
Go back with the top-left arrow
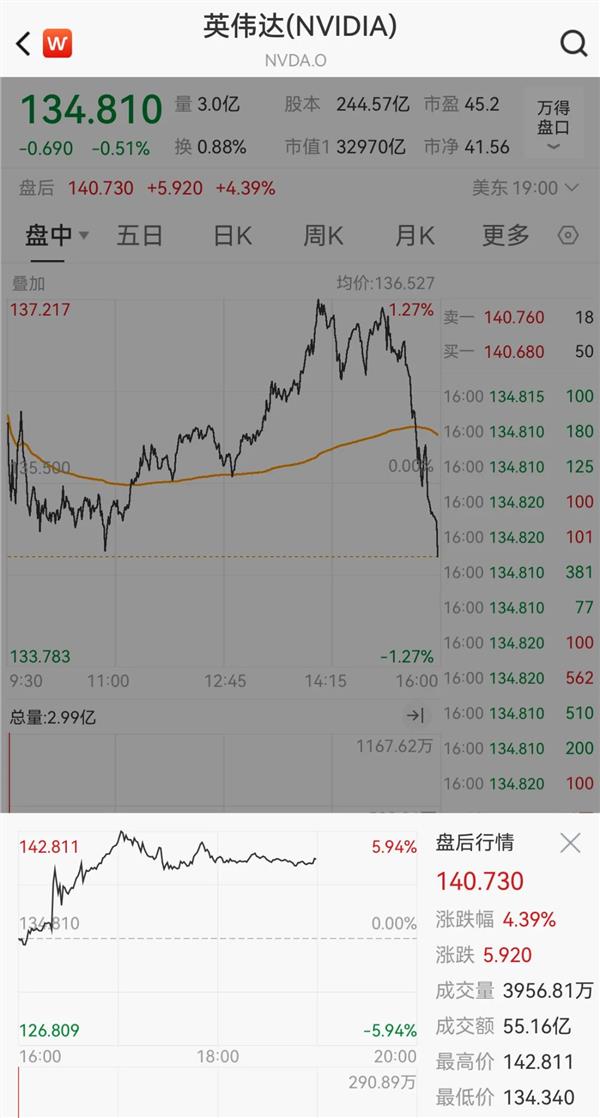(x=24, y=44)
